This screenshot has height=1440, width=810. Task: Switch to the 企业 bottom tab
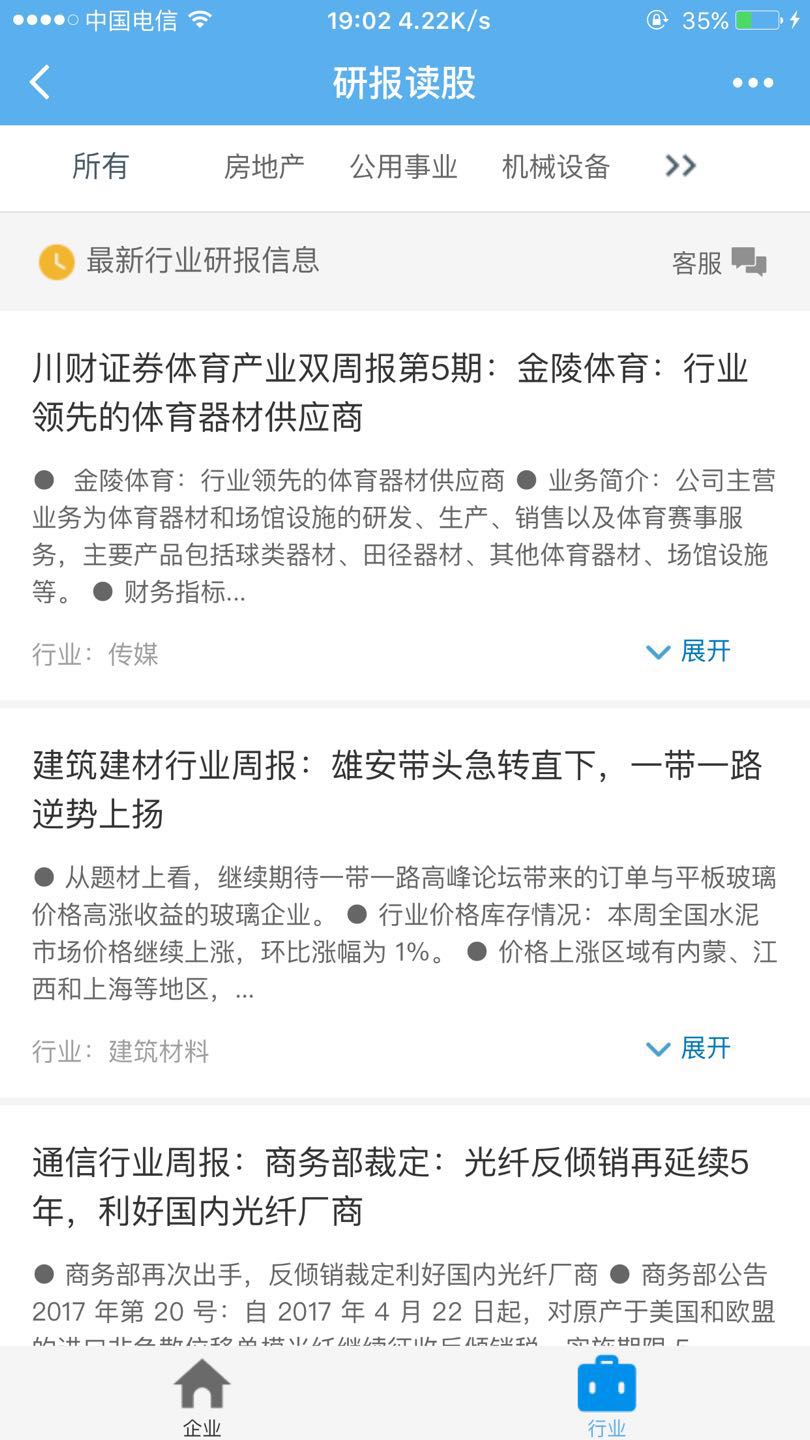coord(202,1397)
